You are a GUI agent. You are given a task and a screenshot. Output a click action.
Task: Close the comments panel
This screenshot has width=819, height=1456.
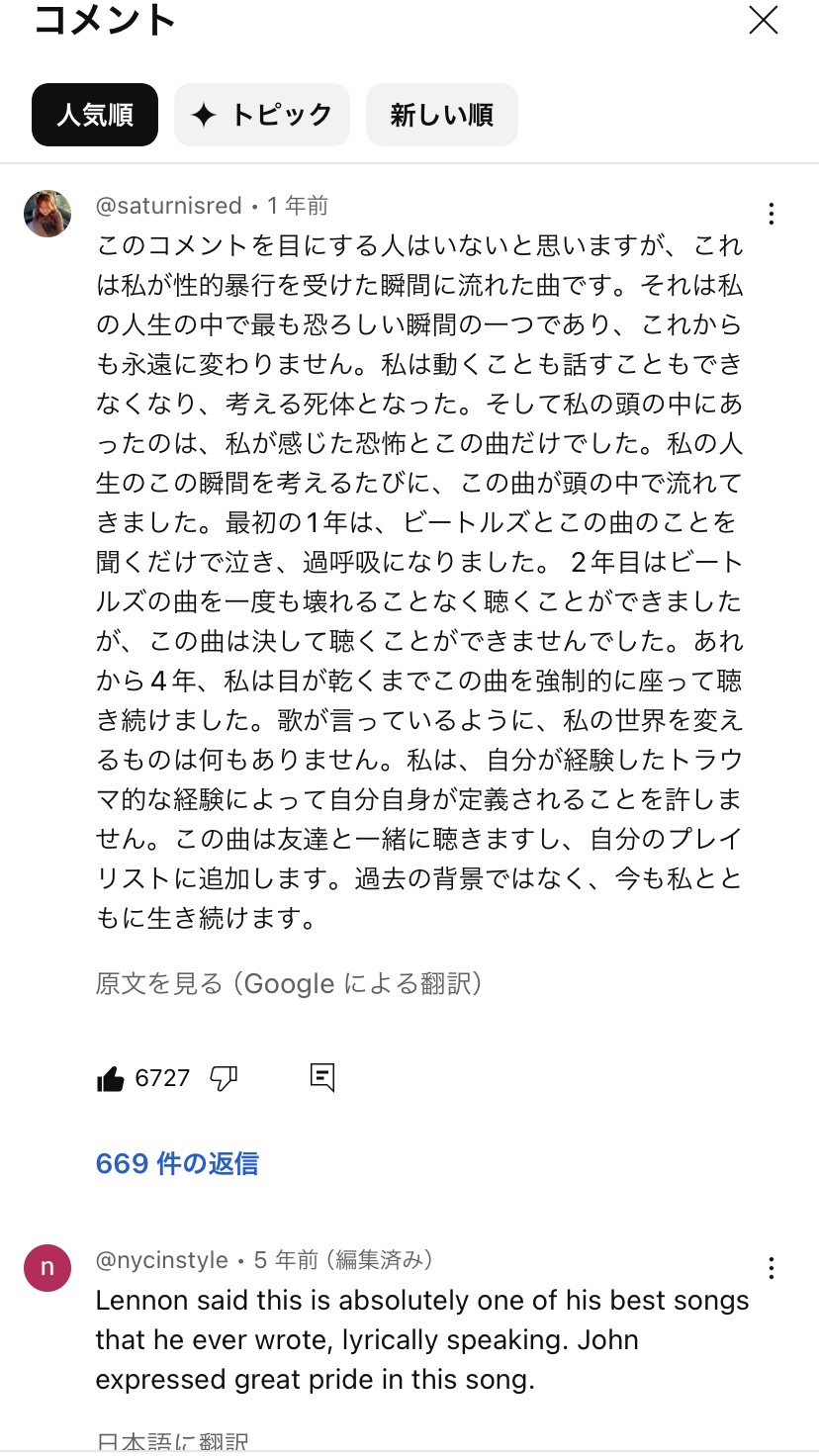763,21
